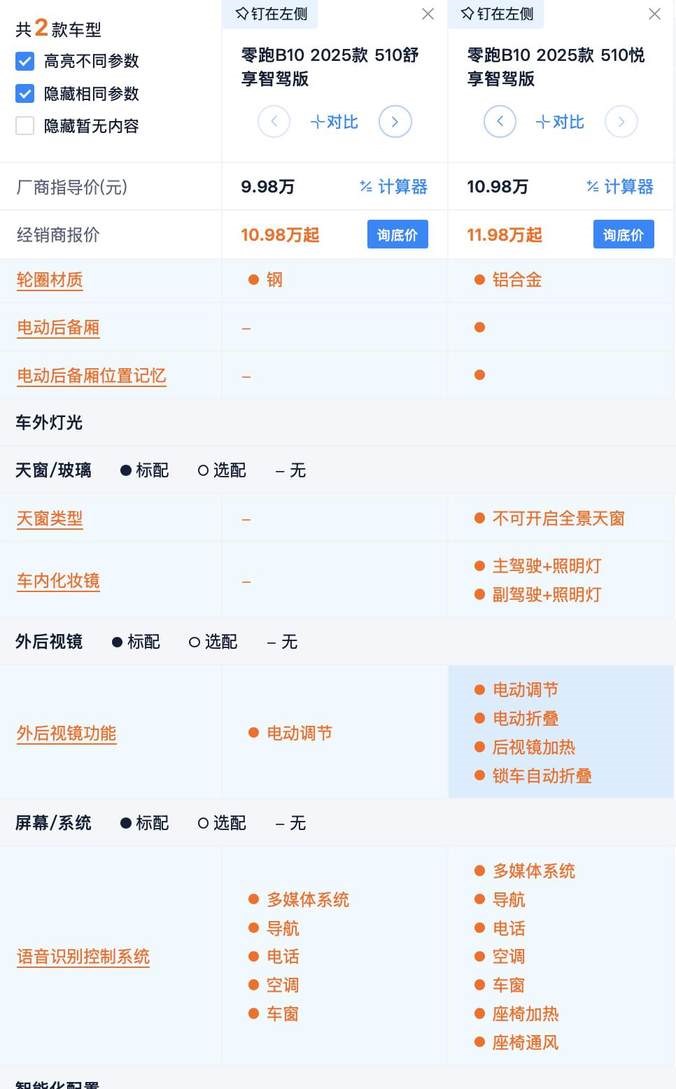Screen dimensions: 676x1089
Task: Uncheck 隐藏相同参数 checkbox
Action: (x=25, y=94)
